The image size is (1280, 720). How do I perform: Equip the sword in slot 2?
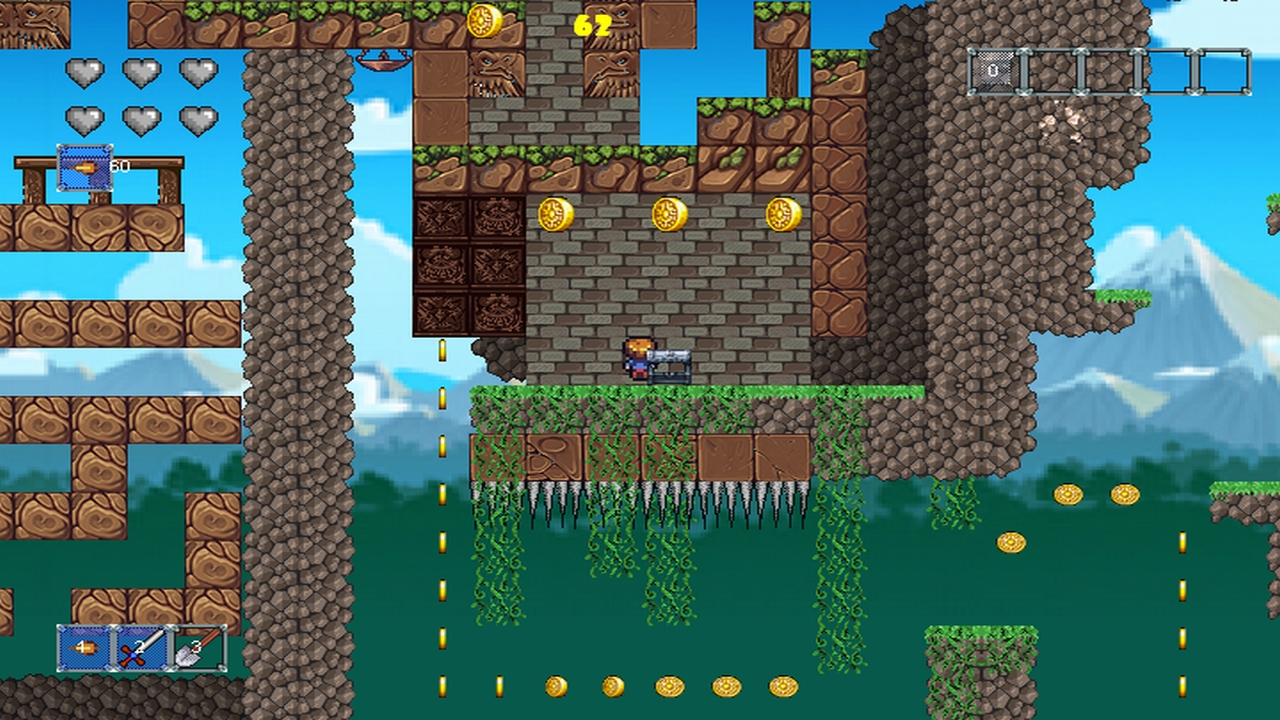pos(141,648)
